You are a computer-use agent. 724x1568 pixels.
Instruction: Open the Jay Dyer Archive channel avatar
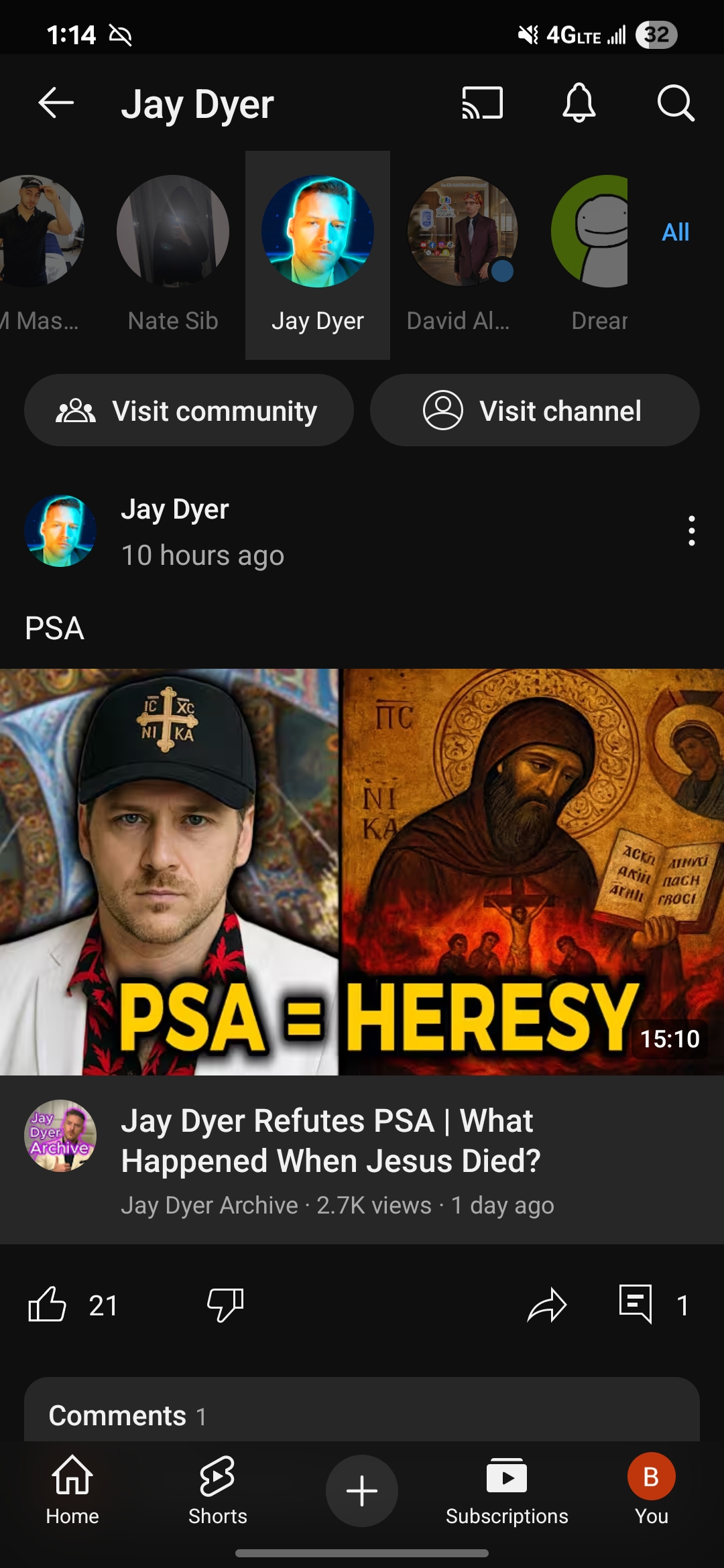click(60, 1136)
